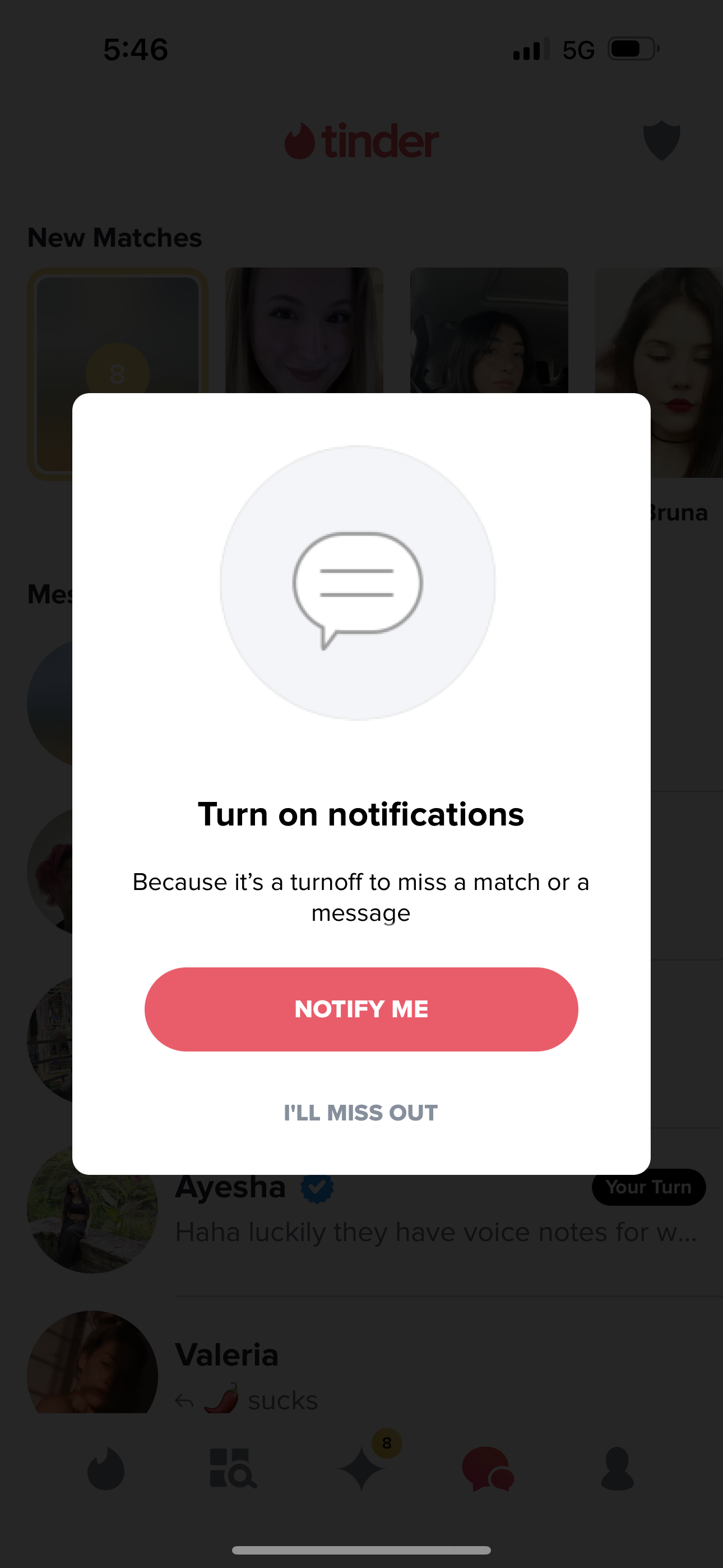Dismiss dialog via I'LL MISS OUT
This screenshot has width=723, height=1568.
[x=360, y=1113]
